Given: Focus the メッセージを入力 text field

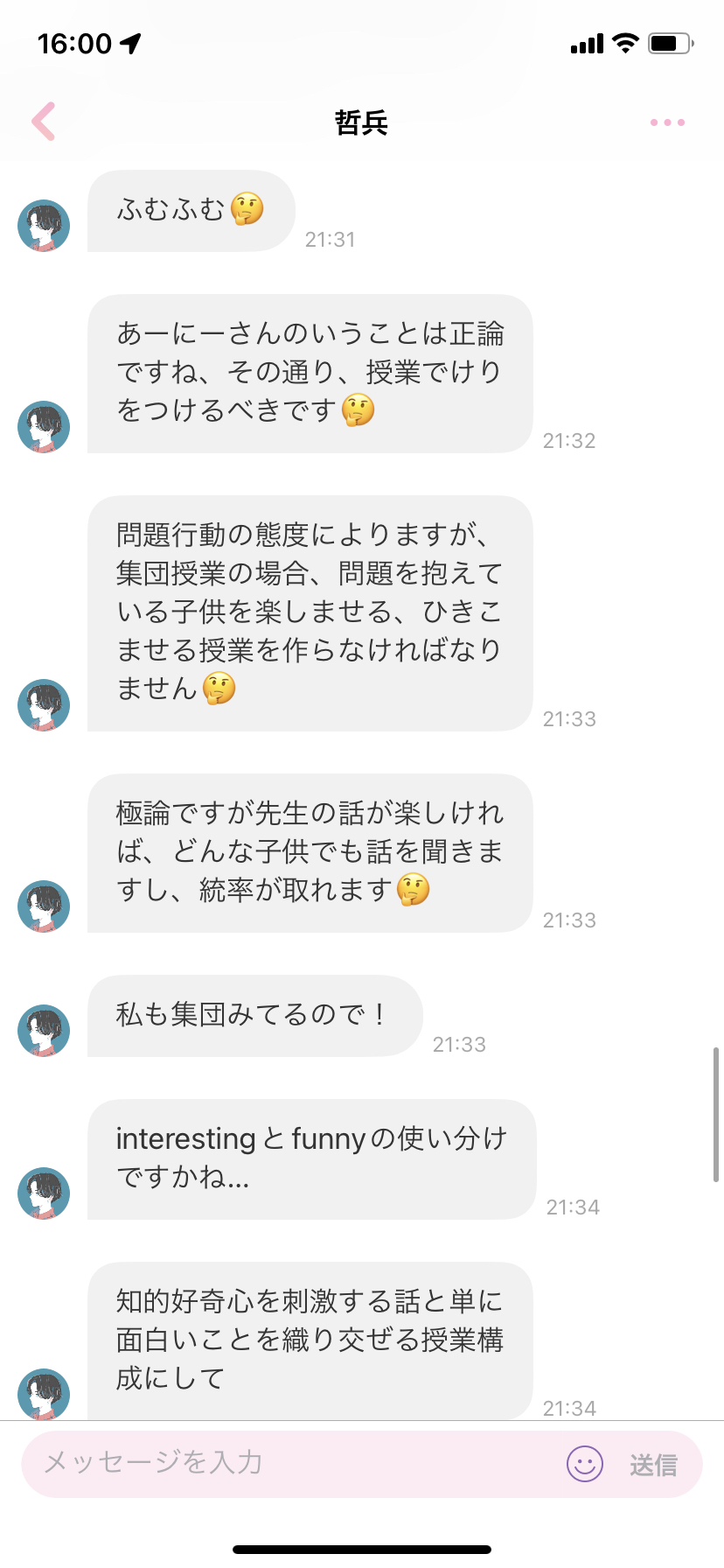Looking at the screenshot, I should coord(289,1463).
